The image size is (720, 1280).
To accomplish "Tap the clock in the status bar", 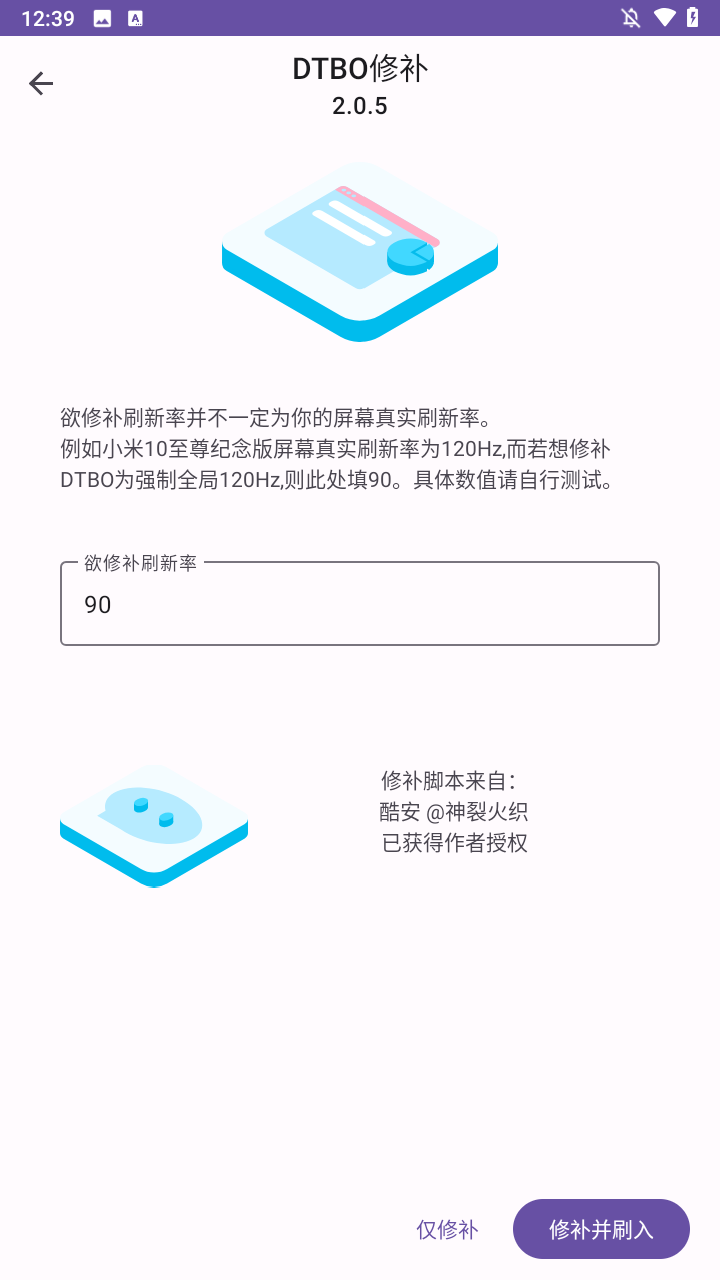I will tap(47, 17).
